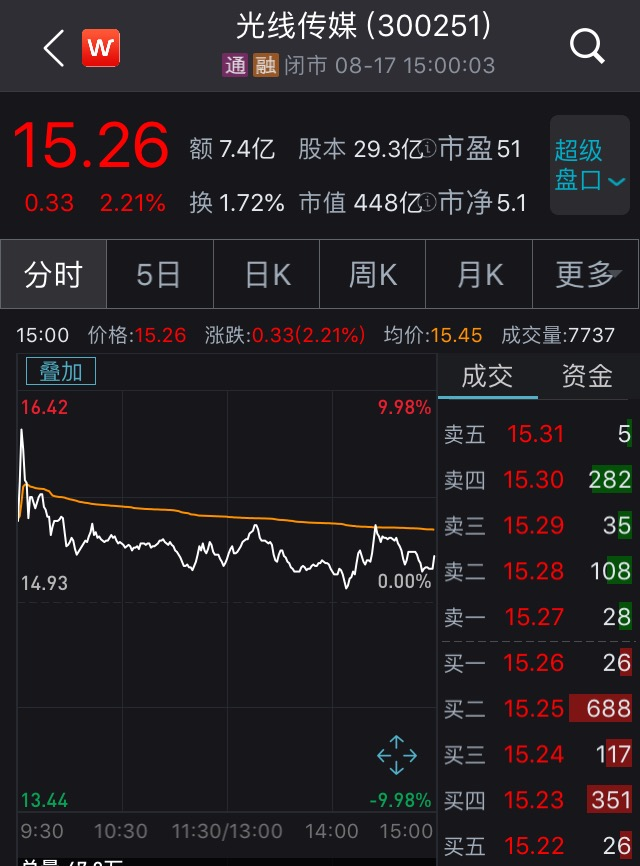Viewport: 640px width, 866px height.
Task: Open the 更多 chart options
Action: coord(586,275)
